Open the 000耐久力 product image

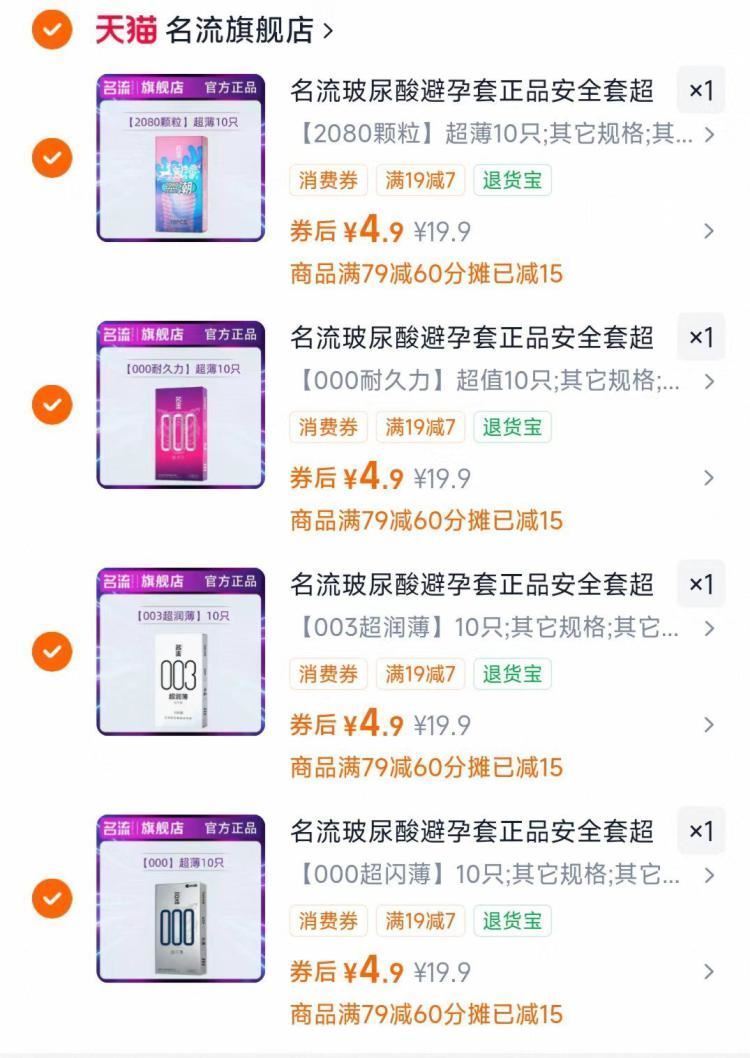coord(181,405)
